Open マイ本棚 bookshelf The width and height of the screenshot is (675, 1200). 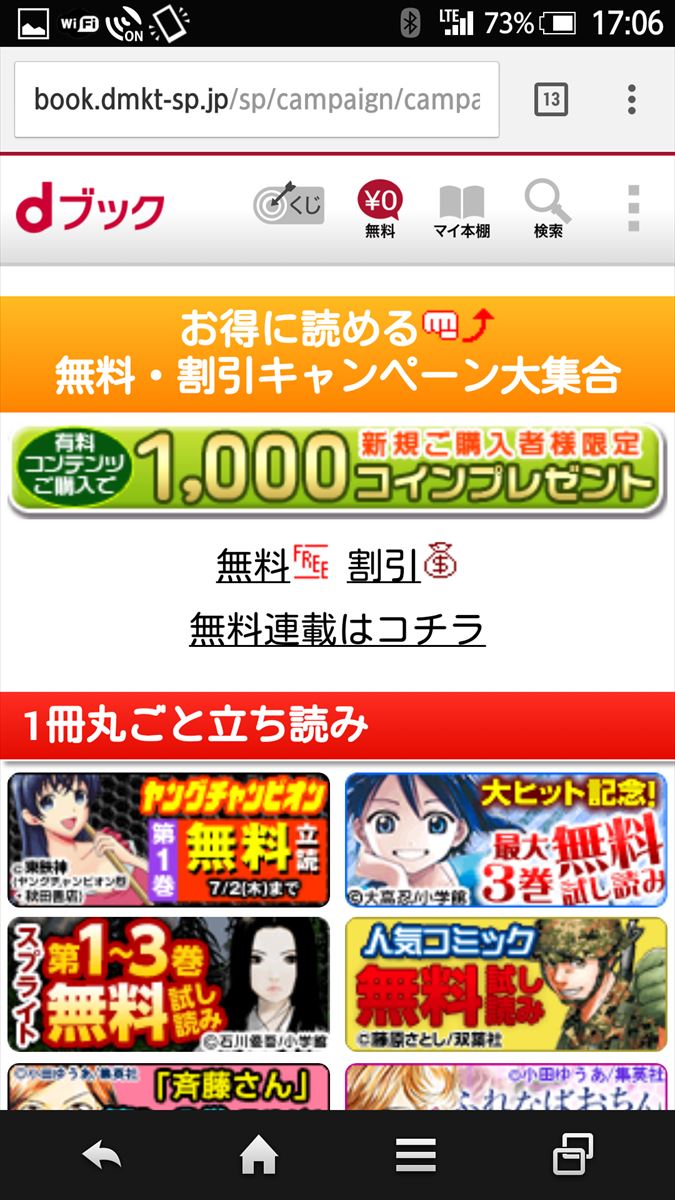pyautogui.click(x=461, y=211)
